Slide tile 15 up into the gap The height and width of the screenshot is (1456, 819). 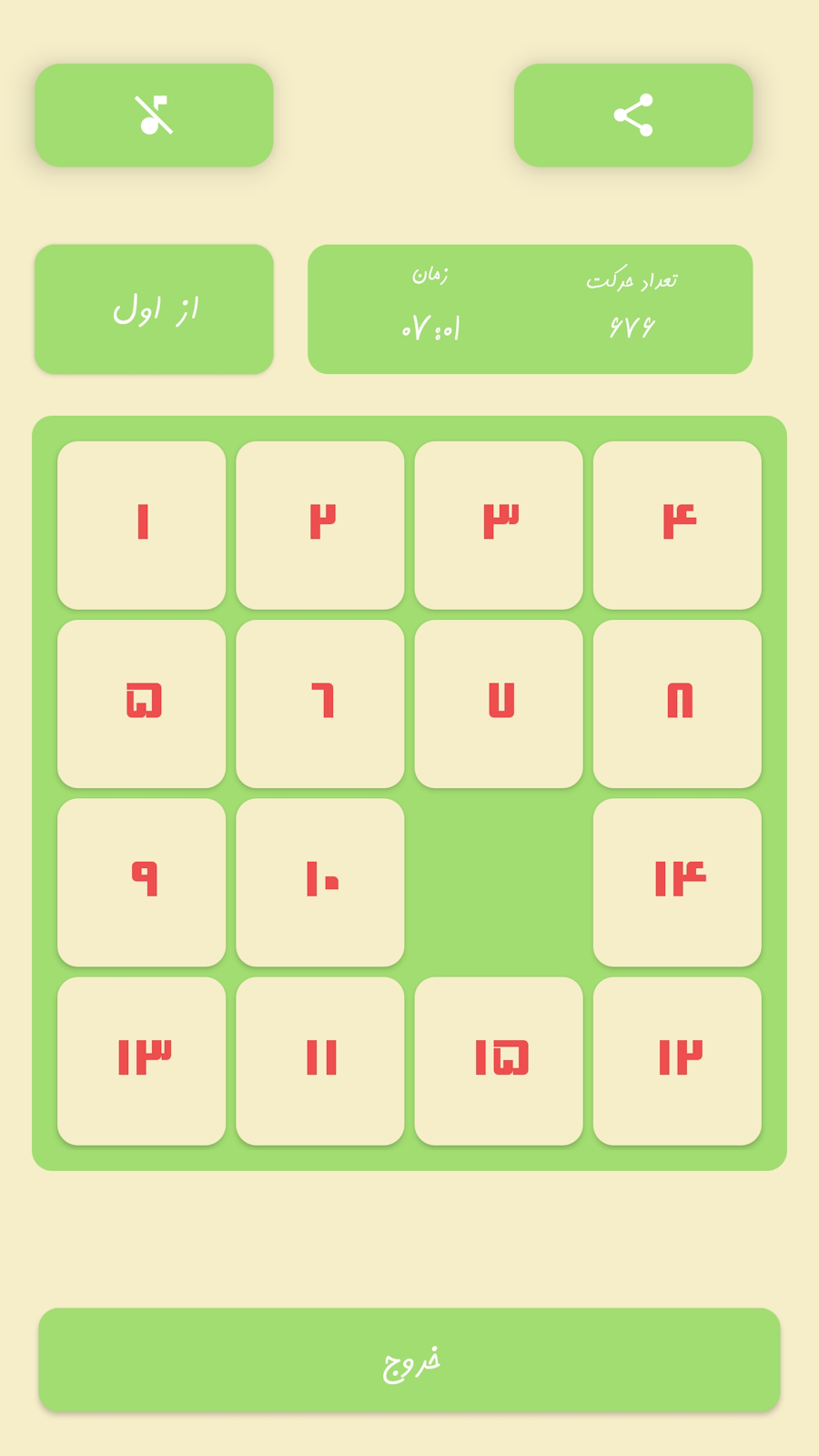point(499,1060)
